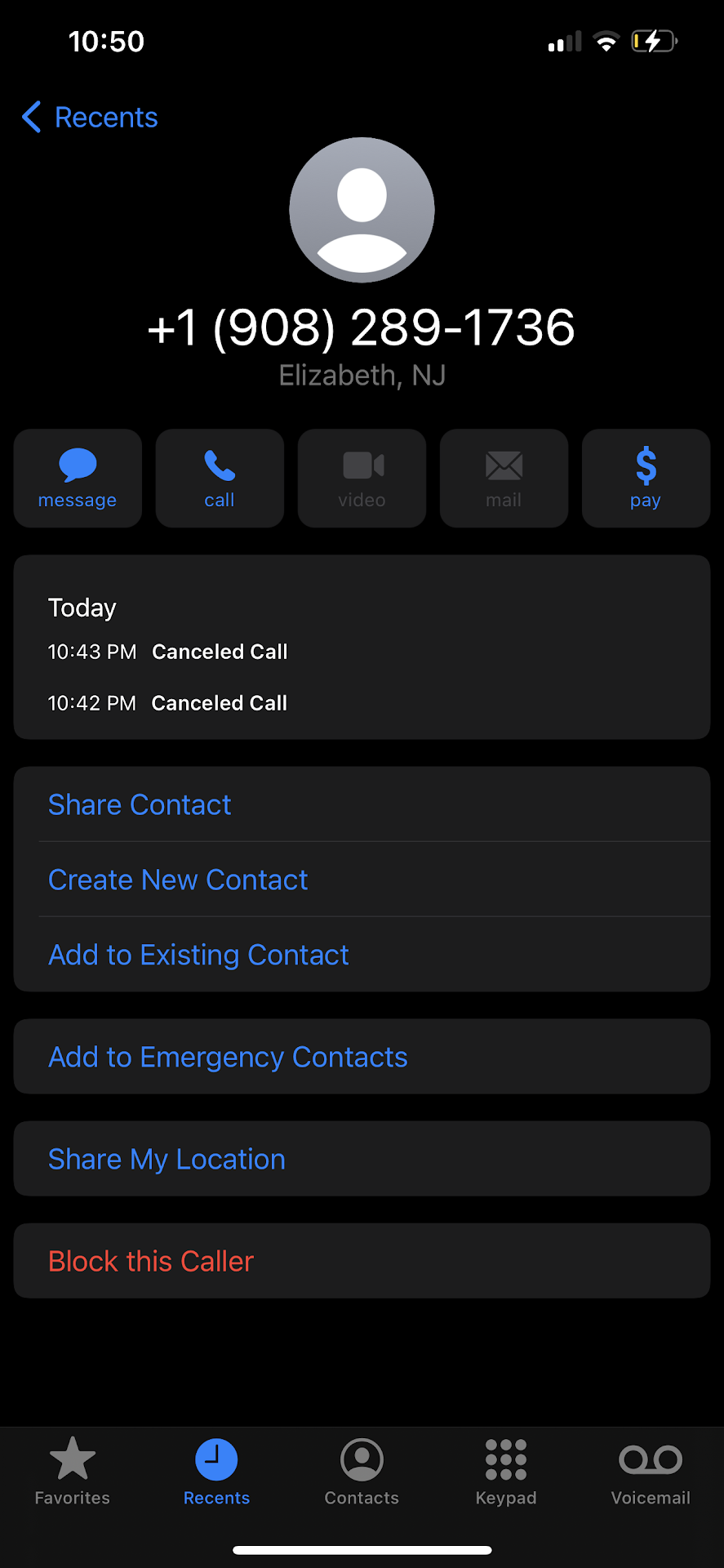This screenshot has width=724, height=1568.
Task: Switch to the Contacts tab
Action: click(362, 1471)
